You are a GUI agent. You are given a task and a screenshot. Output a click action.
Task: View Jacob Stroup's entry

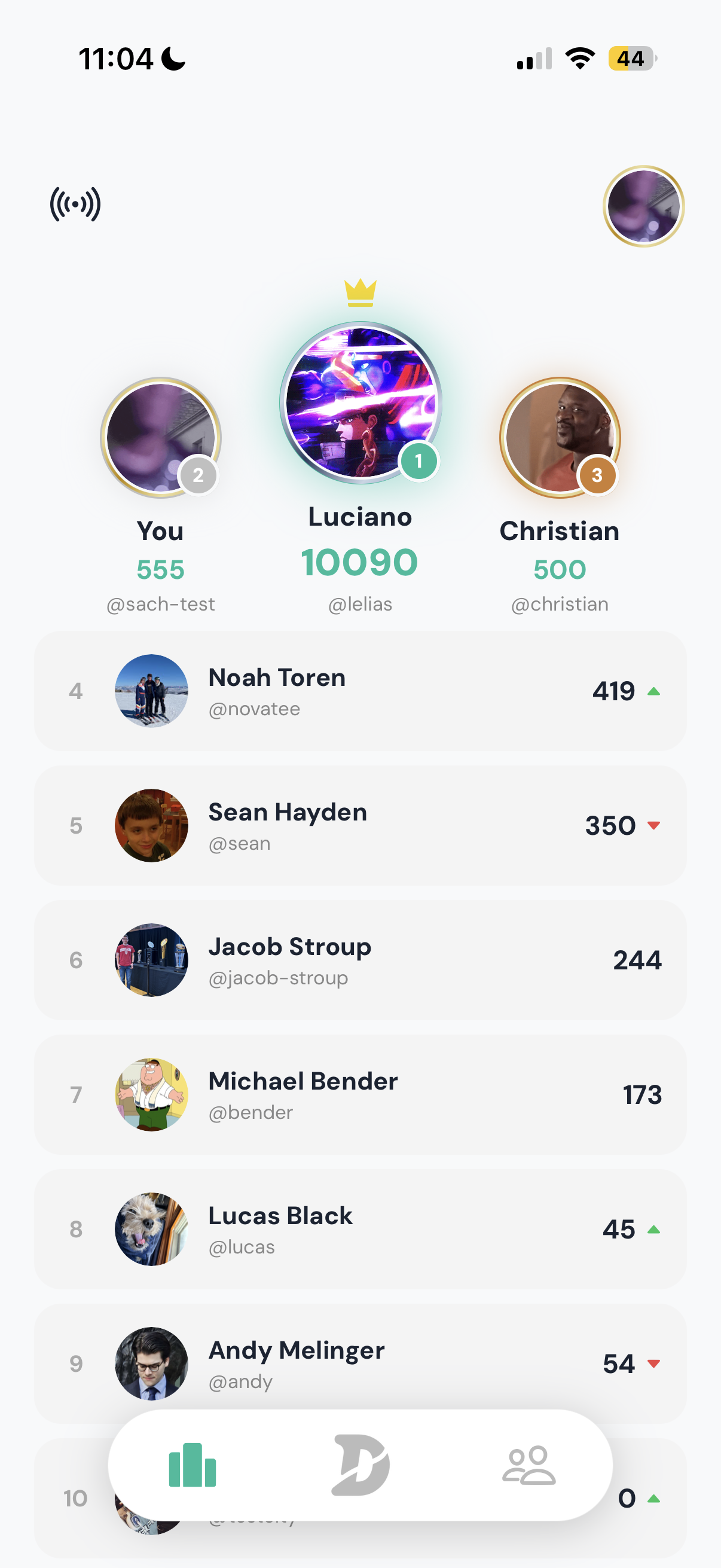click(360, 960)
